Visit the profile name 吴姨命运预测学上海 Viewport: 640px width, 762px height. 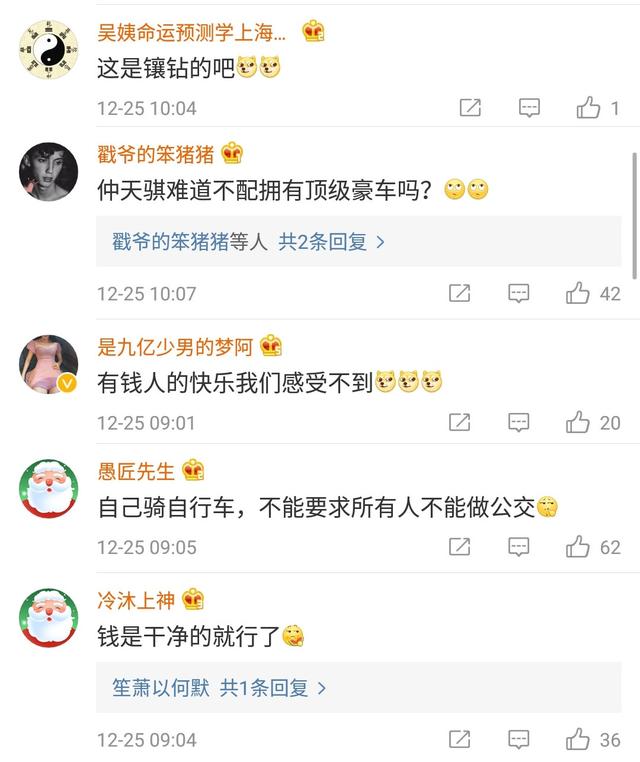tap(192, 32)
